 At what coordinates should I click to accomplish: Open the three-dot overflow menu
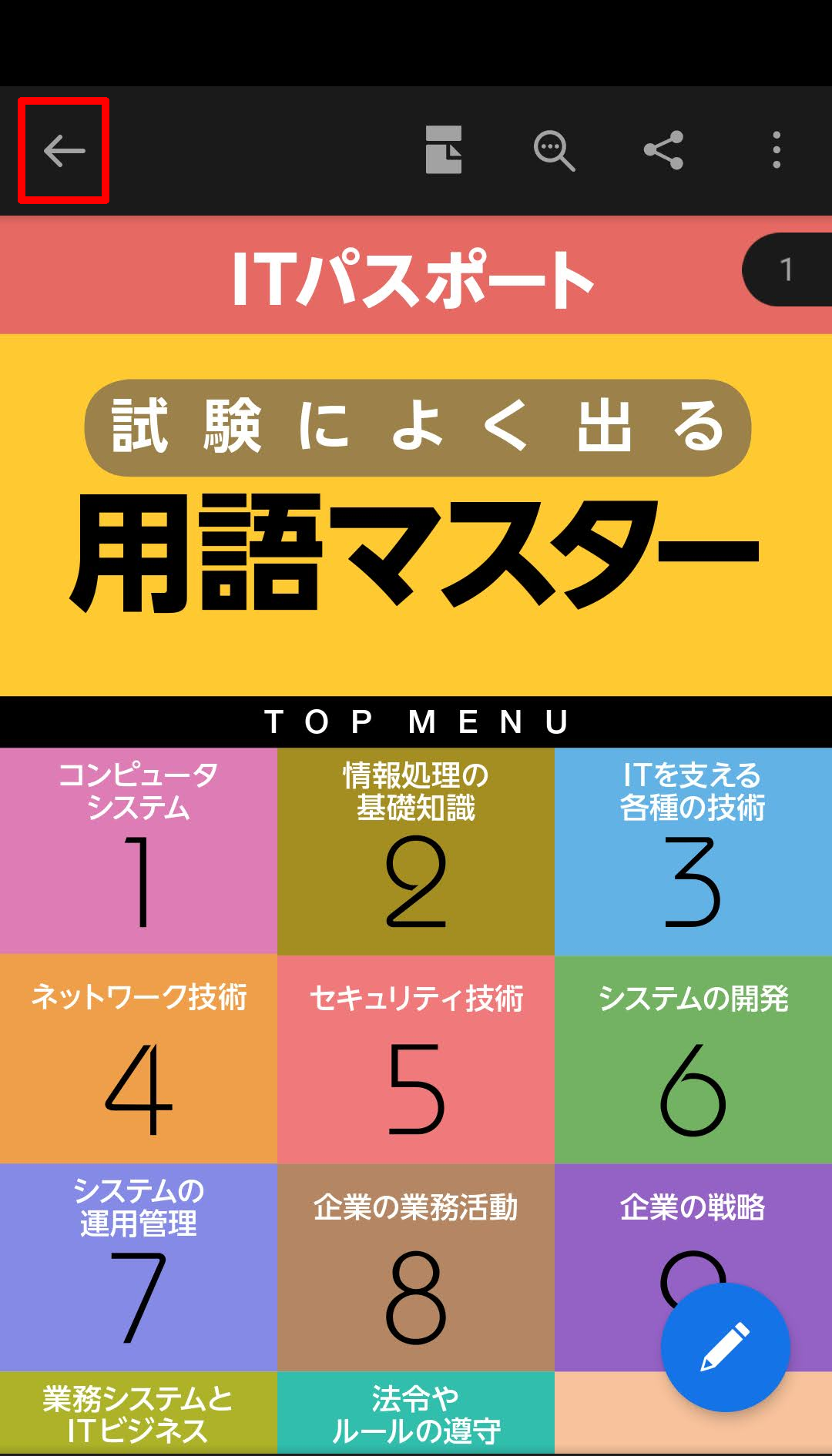(x=777, y=150)
